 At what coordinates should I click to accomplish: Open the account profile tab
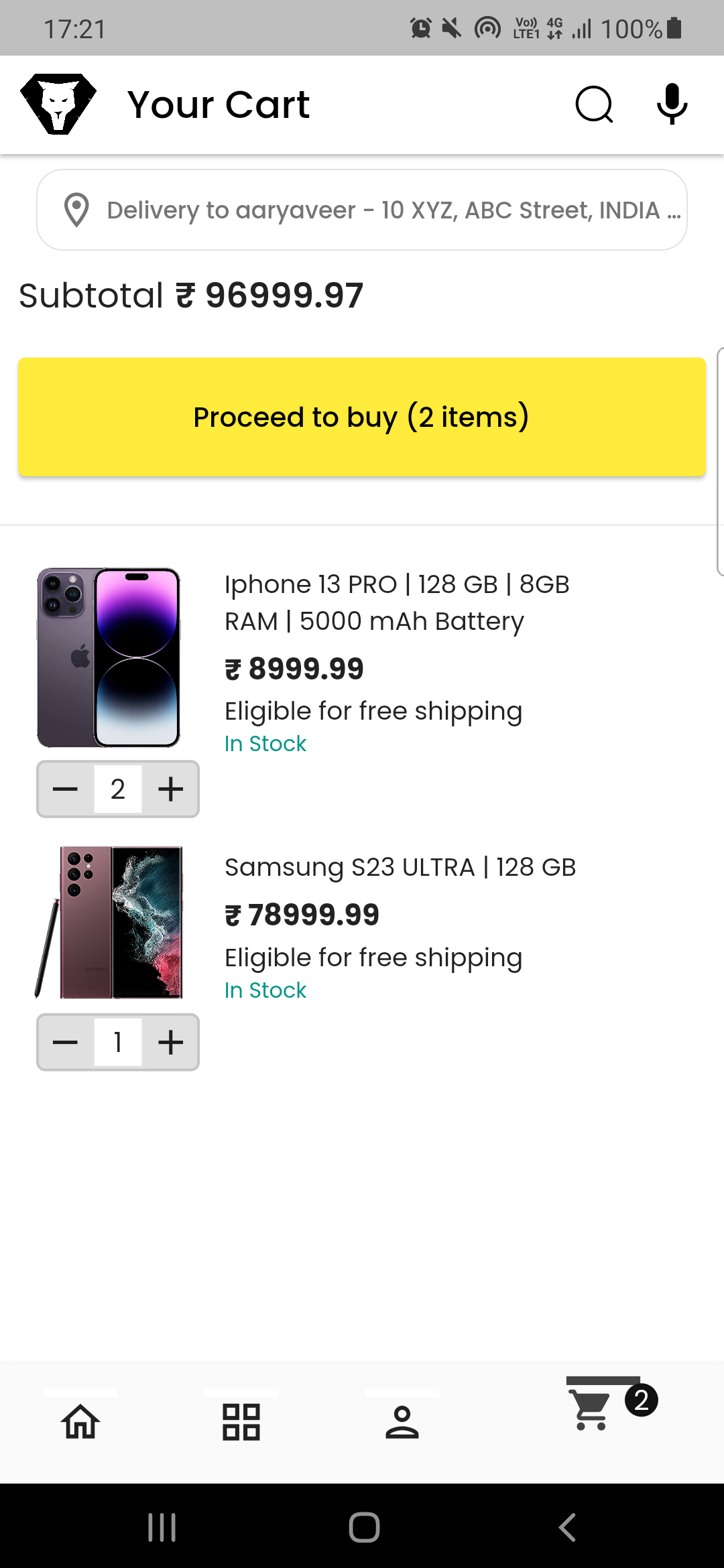click(x=402, y=1421)
